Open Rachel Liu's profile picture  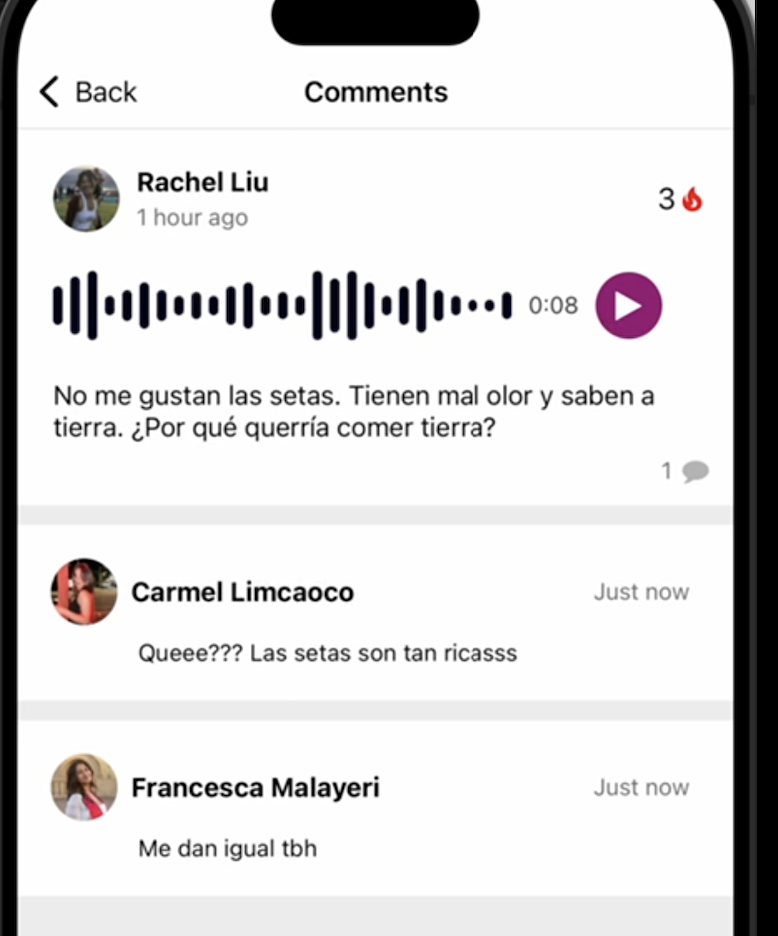86,199
